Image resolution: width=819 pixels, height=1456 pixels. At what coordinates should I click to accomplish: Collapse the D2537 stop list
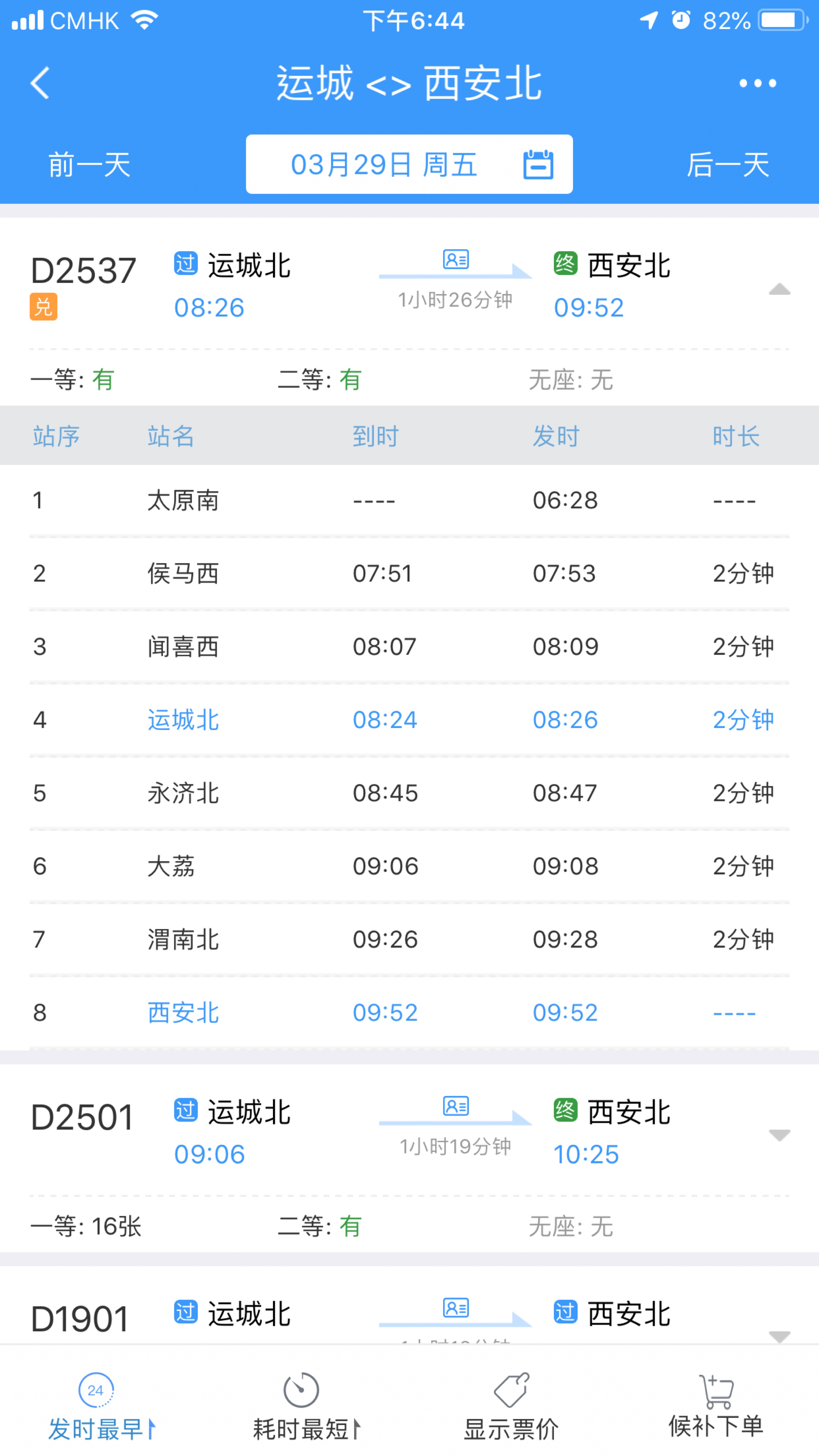779,290
